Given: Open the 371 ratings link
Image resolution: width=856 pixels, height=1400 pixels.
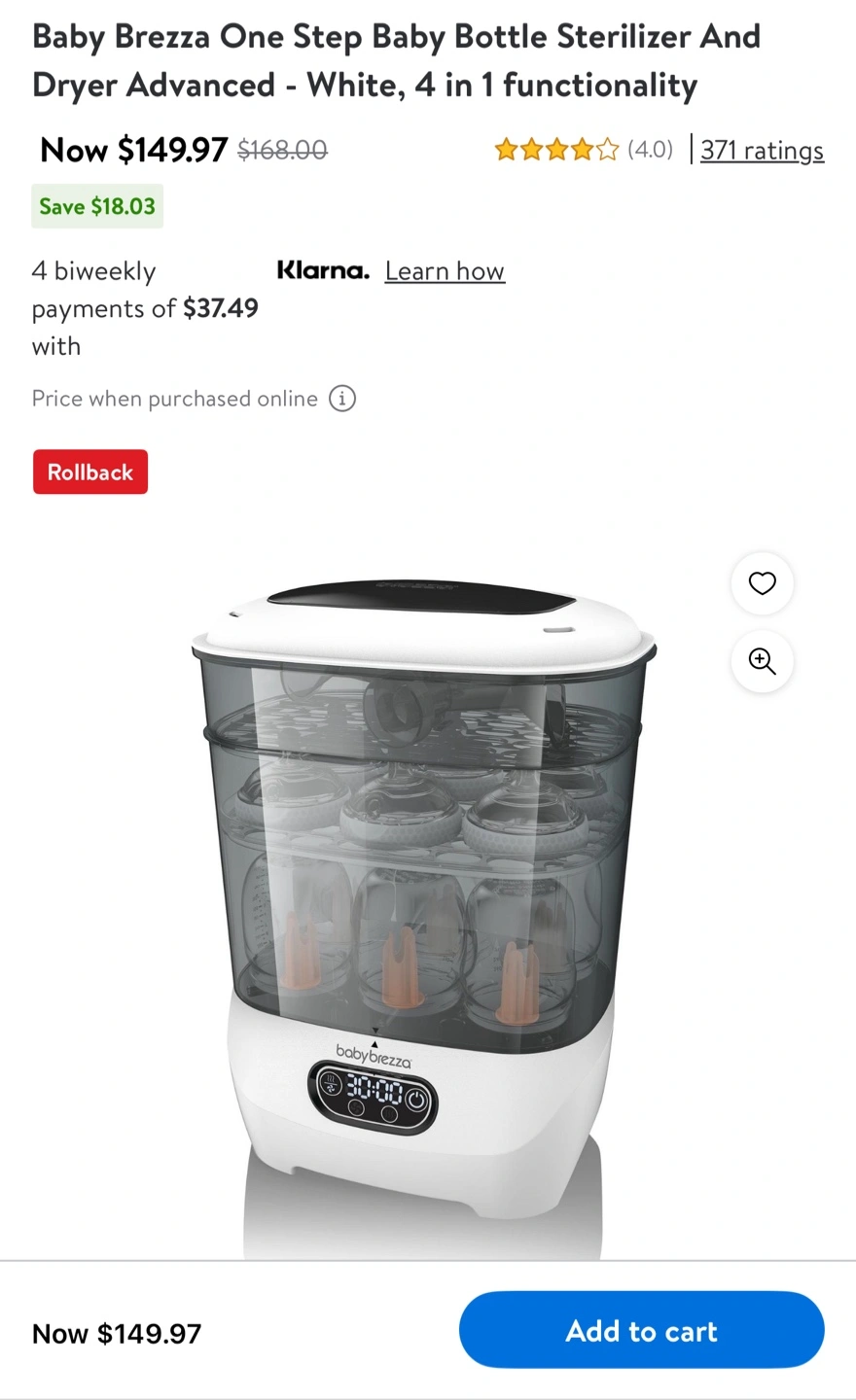Looking at the screenshot, I should pos(762,150).
